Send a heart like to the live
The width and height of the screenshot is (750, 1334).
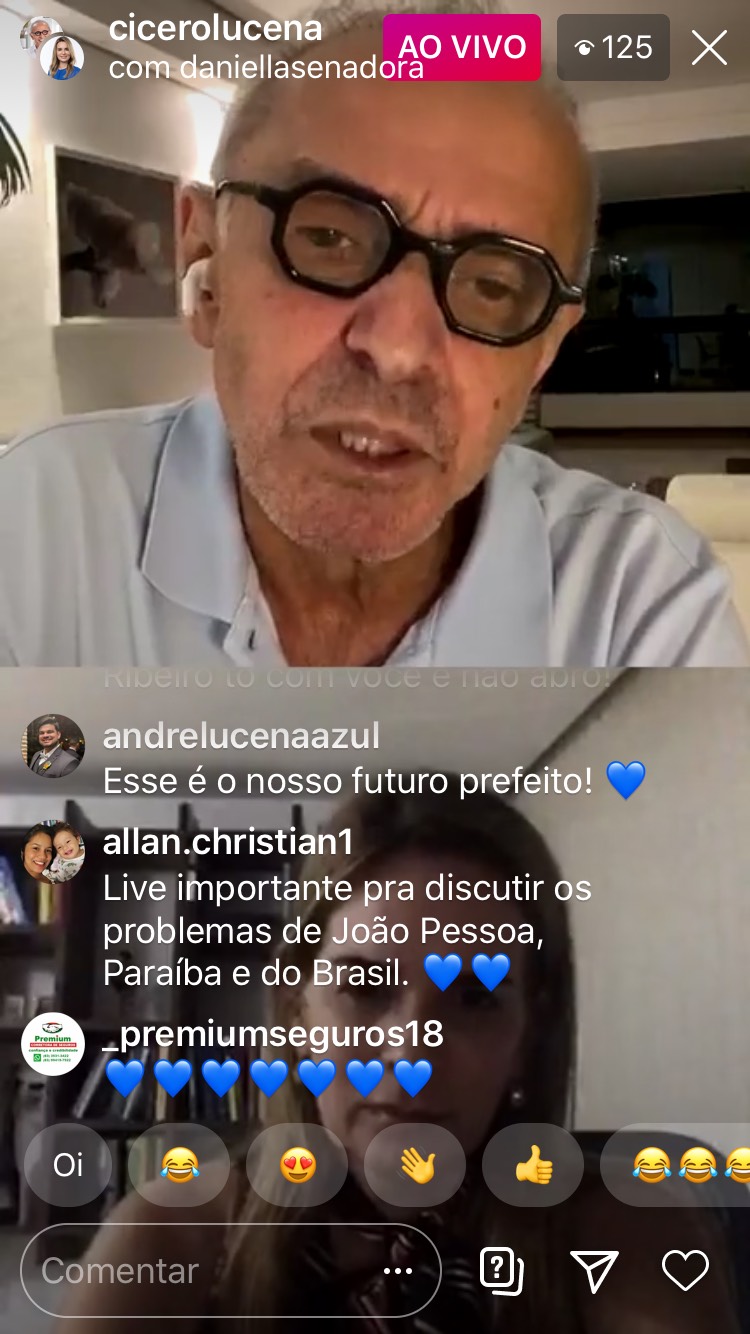click(x=685, y=1270)
